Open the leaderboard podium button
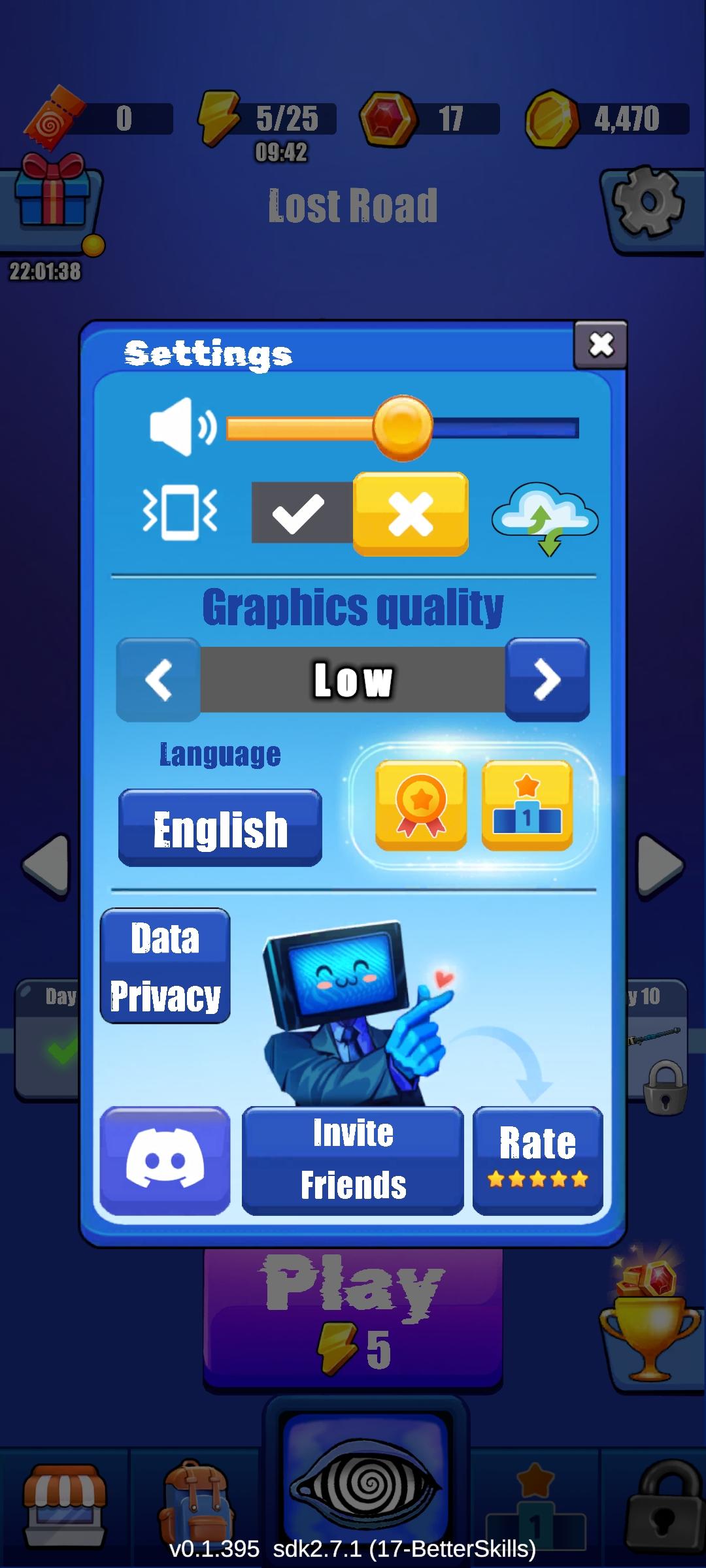This screenshot has width=706, height=1568. tap(527, 806)
